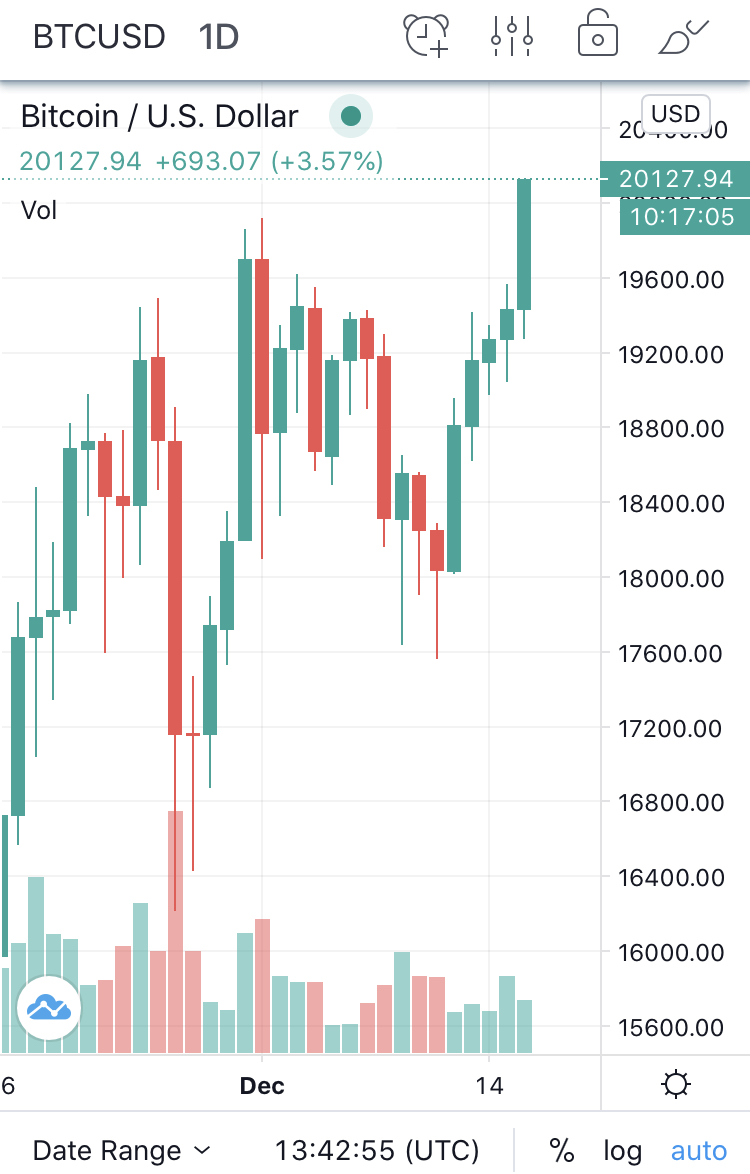Open the 13:42:55 (UTC) timezone selector
Image resolution: width=750 pixels, height=1174 pixels.
[376, 1150]
